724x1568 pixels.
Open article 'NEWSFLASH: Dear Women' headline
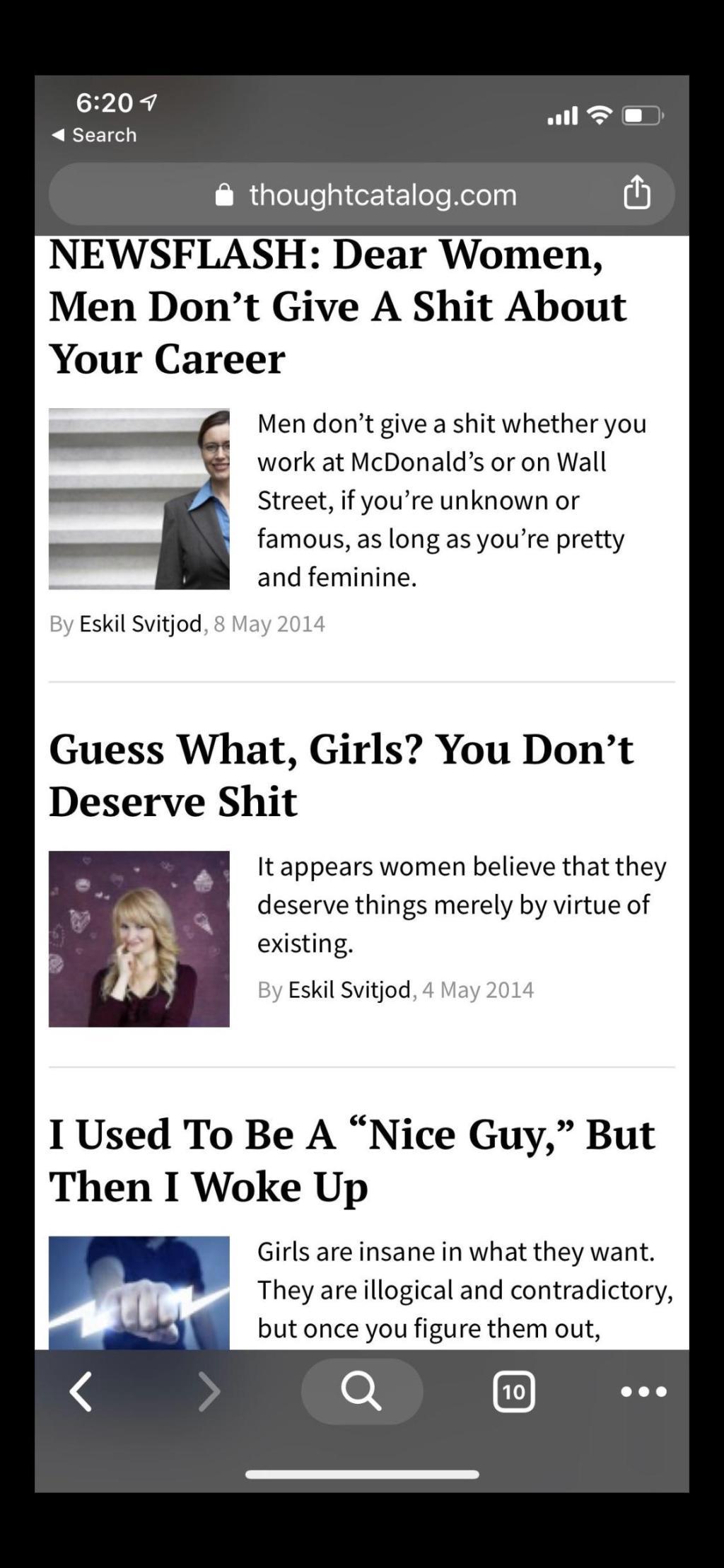(338, 306)
